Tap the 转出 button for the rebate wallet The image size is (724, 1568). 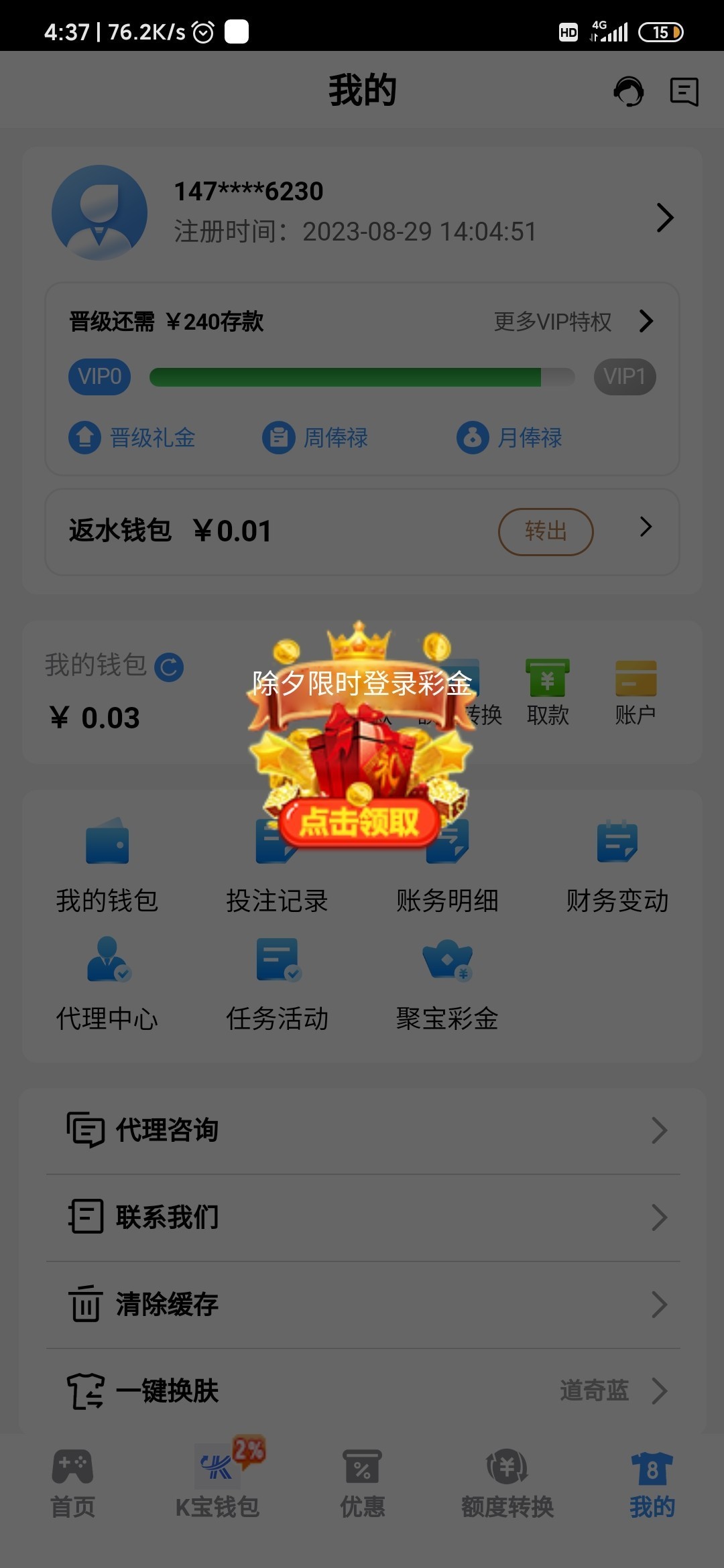pyautogui.click(x=545, y=531)
